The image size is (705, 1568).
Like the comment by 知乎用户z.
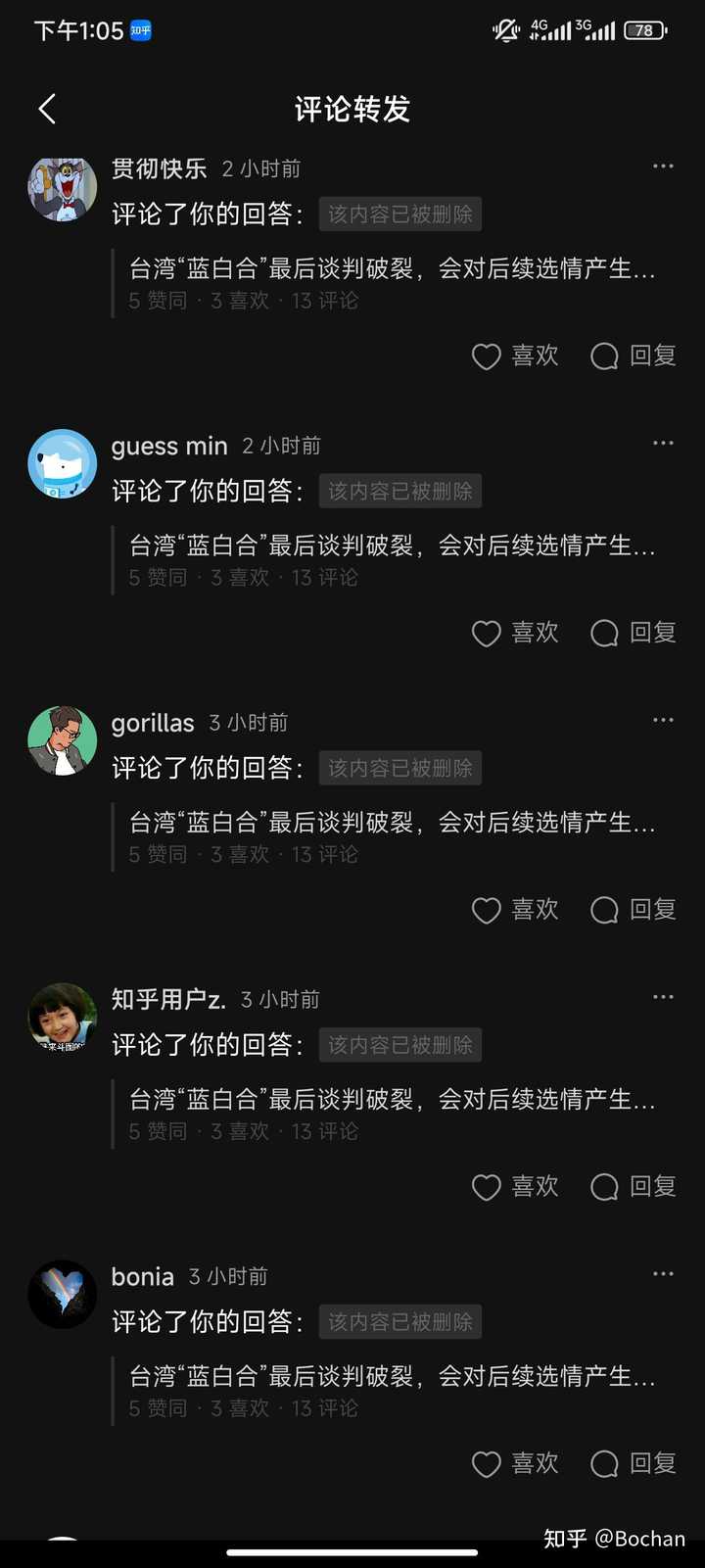pyautogui.click(x=515, y=1187)
